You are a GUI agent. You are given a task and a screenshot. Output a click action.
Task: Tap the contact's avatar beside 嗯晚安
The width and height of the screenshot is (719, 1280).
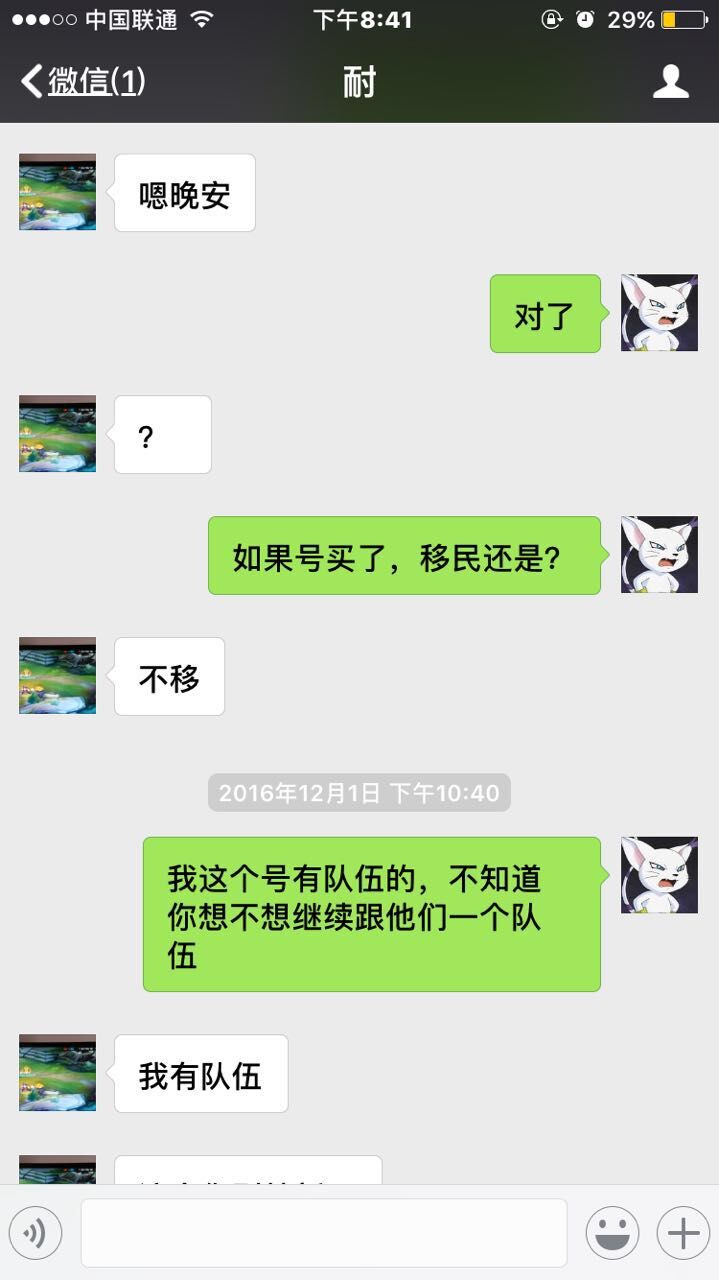click(x=58, y=192)
